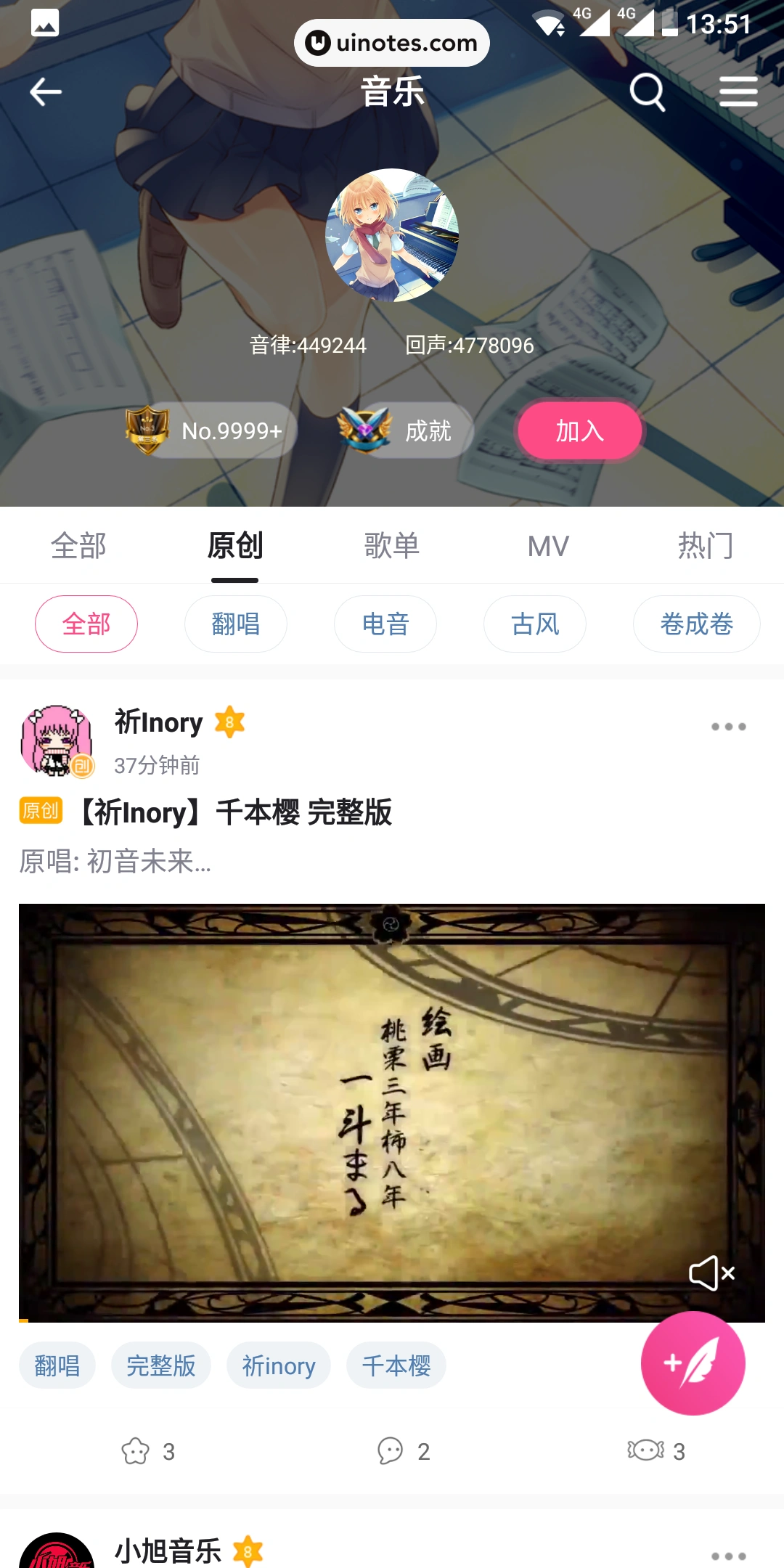784x1568 pixels.
Task: Select the 古风 filter chip
Action: (x=535, y=624)
